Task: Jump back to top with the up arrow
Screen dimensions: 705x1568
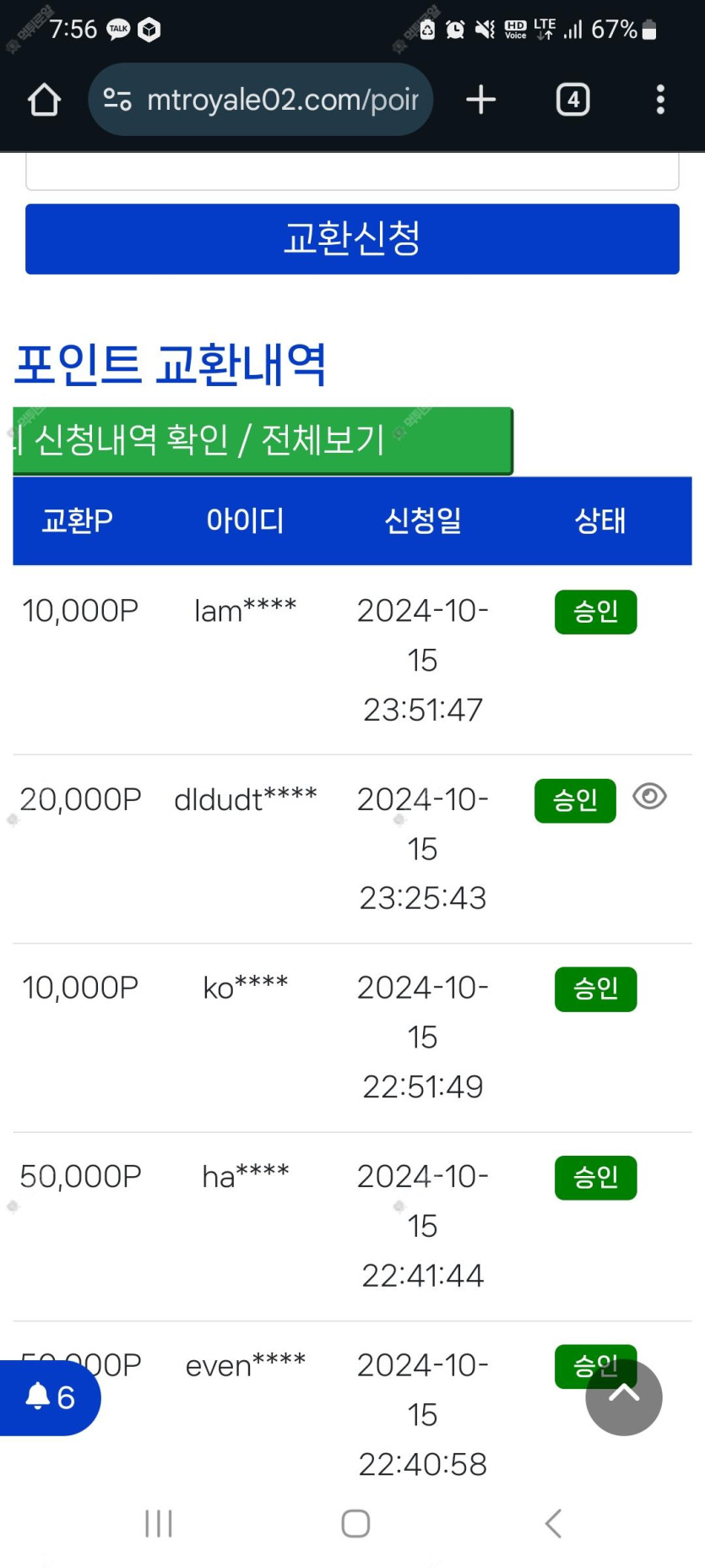Action: pos(624,1396)
